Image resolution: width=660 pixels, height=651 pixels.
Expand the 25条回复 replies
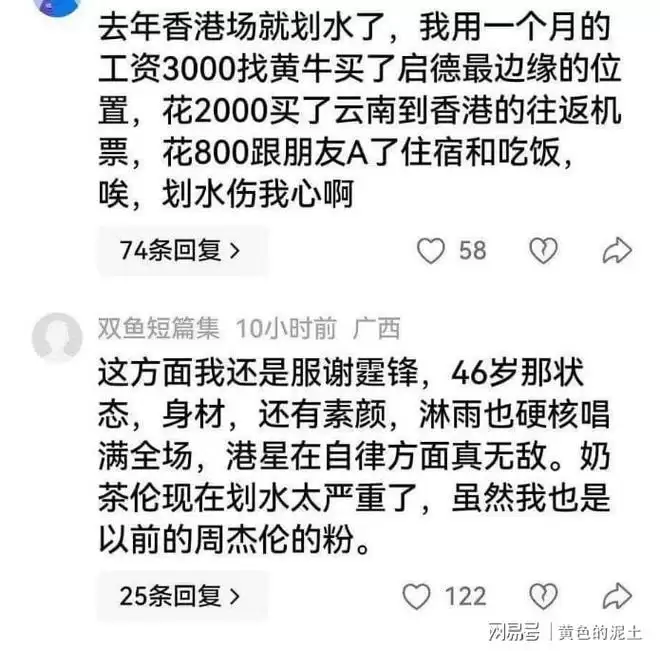pos(181,595)
